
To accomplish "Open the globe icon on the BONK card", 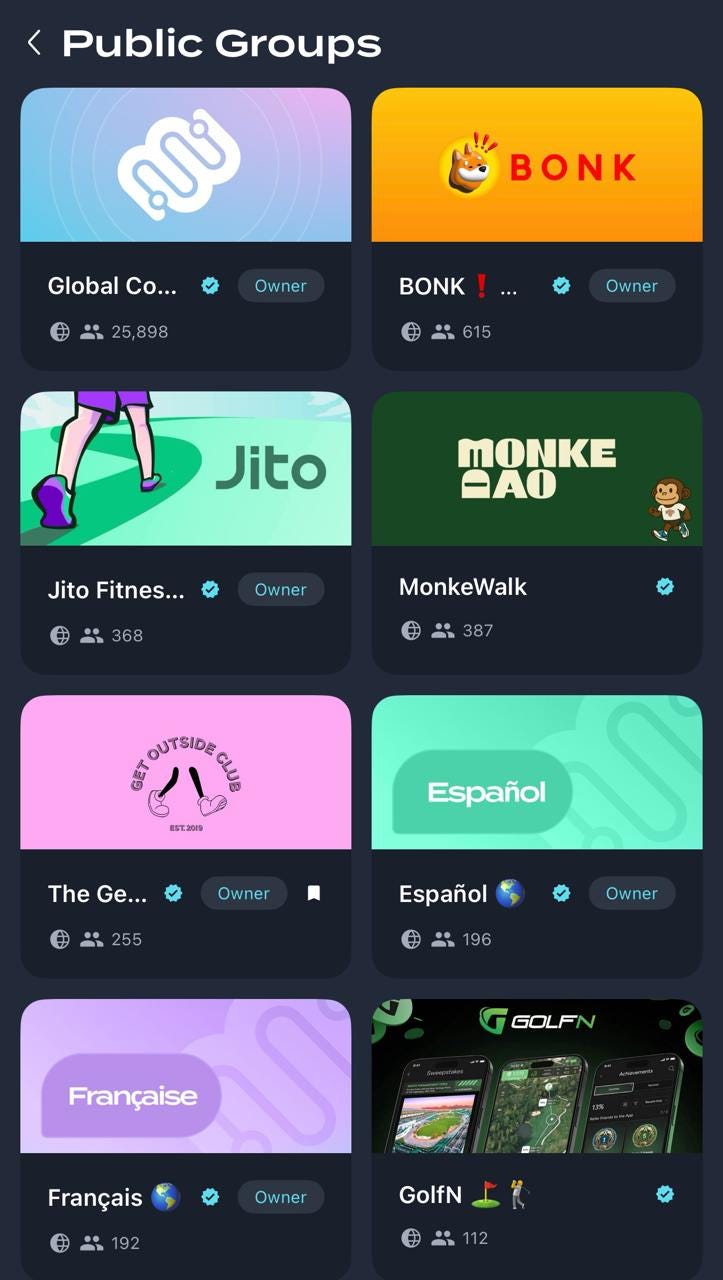I will (x=410, y=331).
